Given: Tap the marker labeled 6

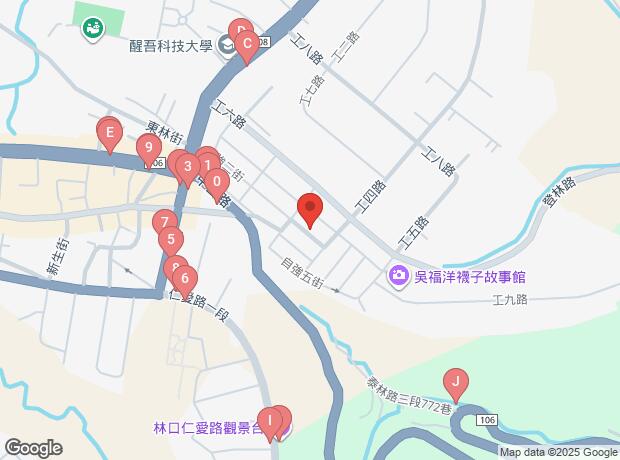Looking at the screenshot, I should (185, 282).
